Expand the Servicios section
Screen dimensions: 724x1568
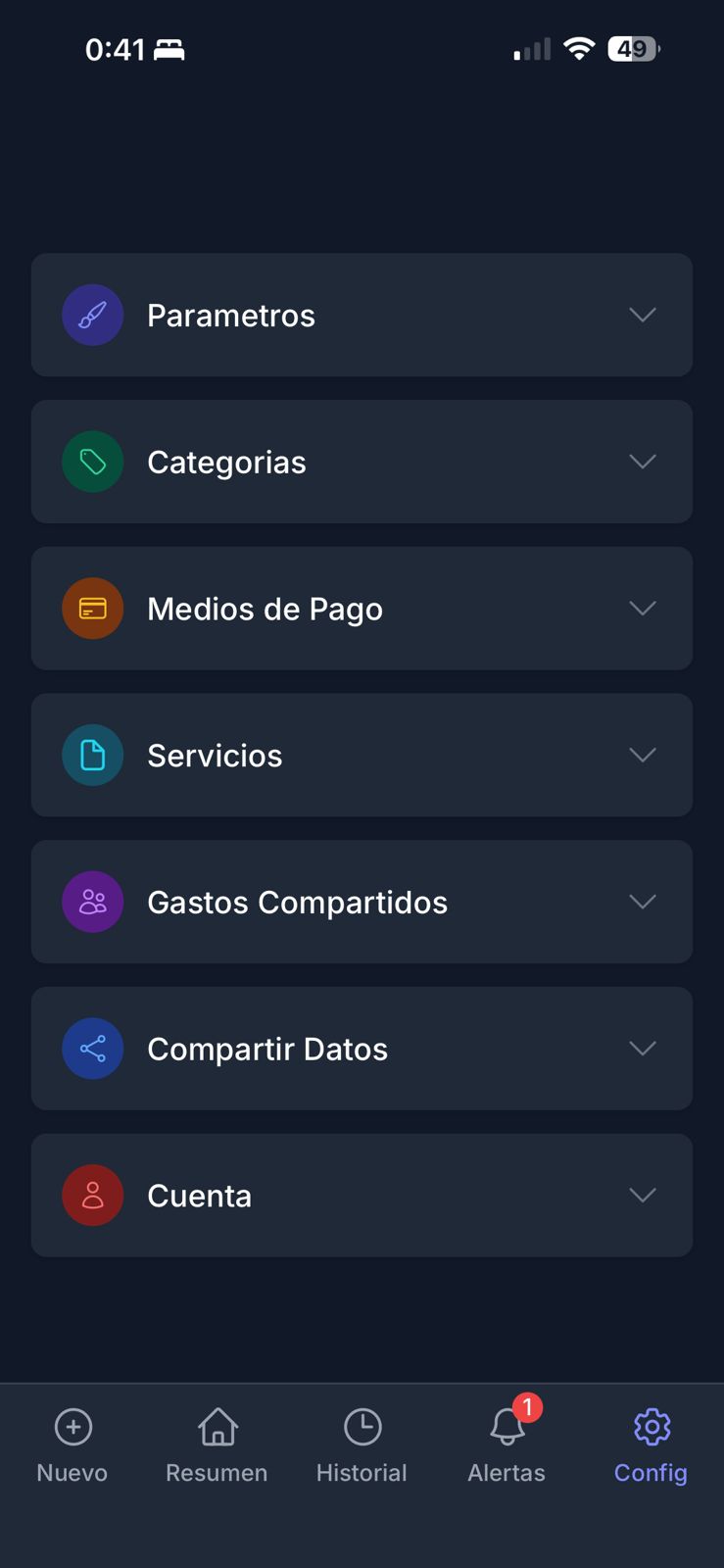[362, 755]
